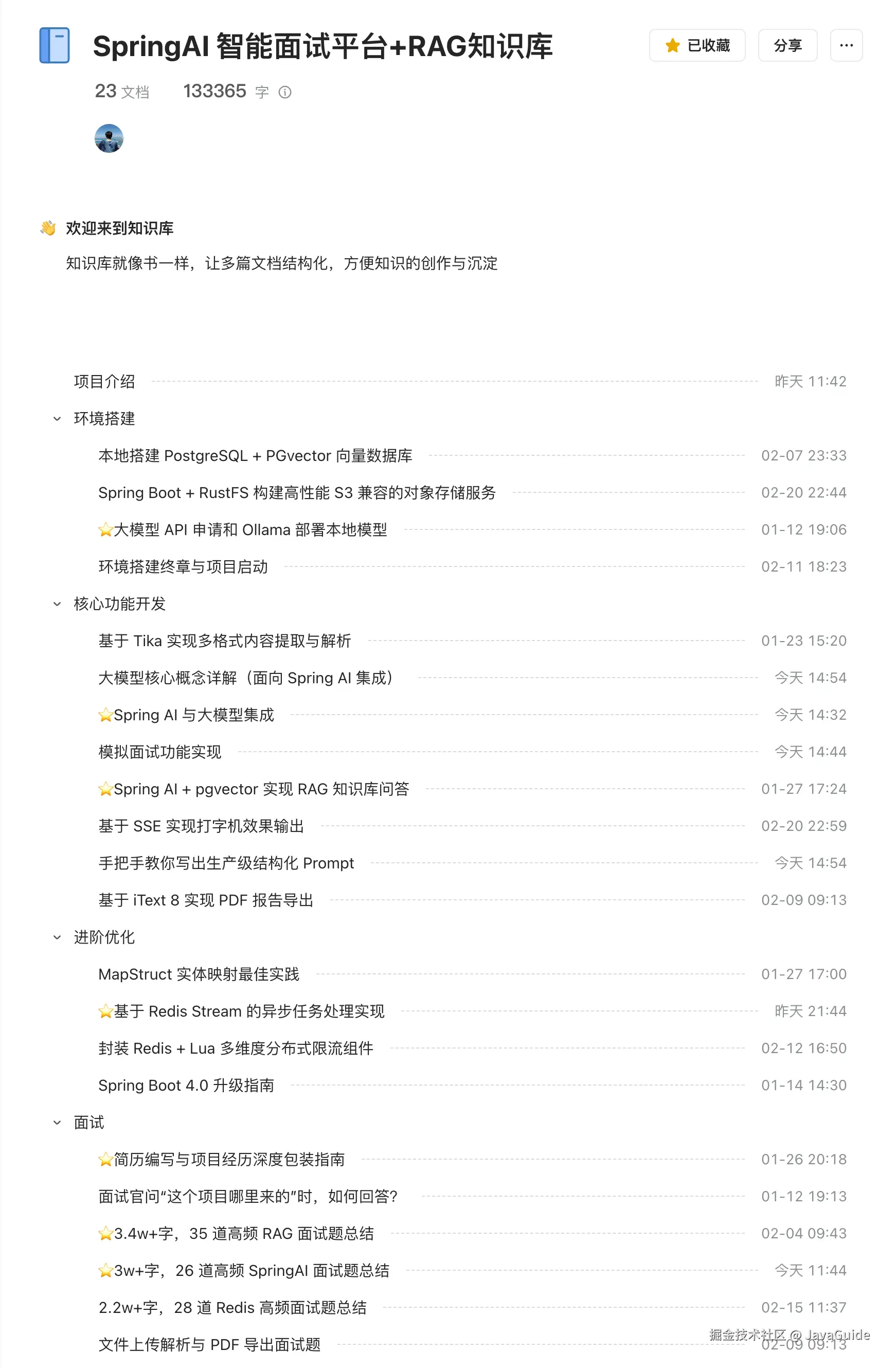Click the star marker before Spring AI 与大模型集成

104,715
